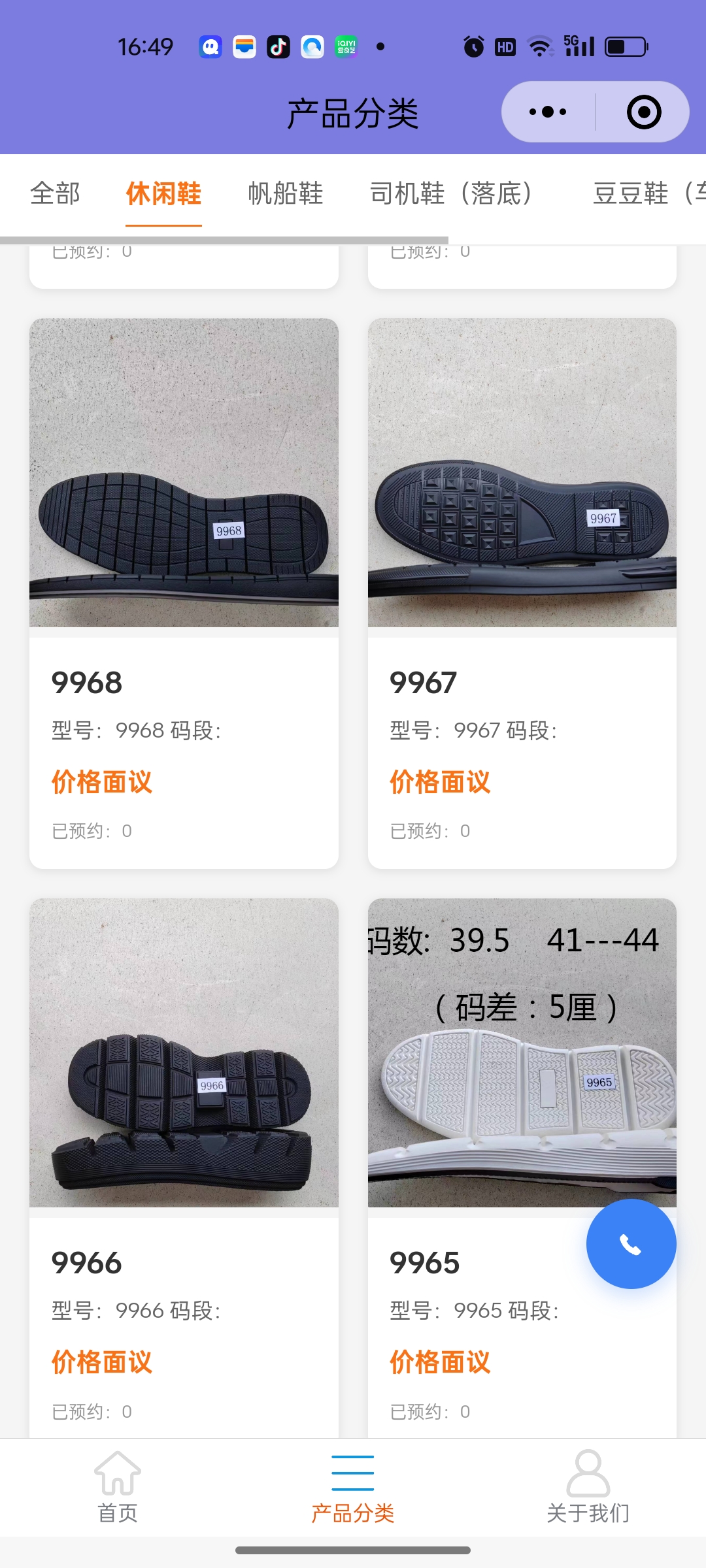Open the mini-program more options menu
This screenshot has height=1568, width=706.
pos(548,112)
